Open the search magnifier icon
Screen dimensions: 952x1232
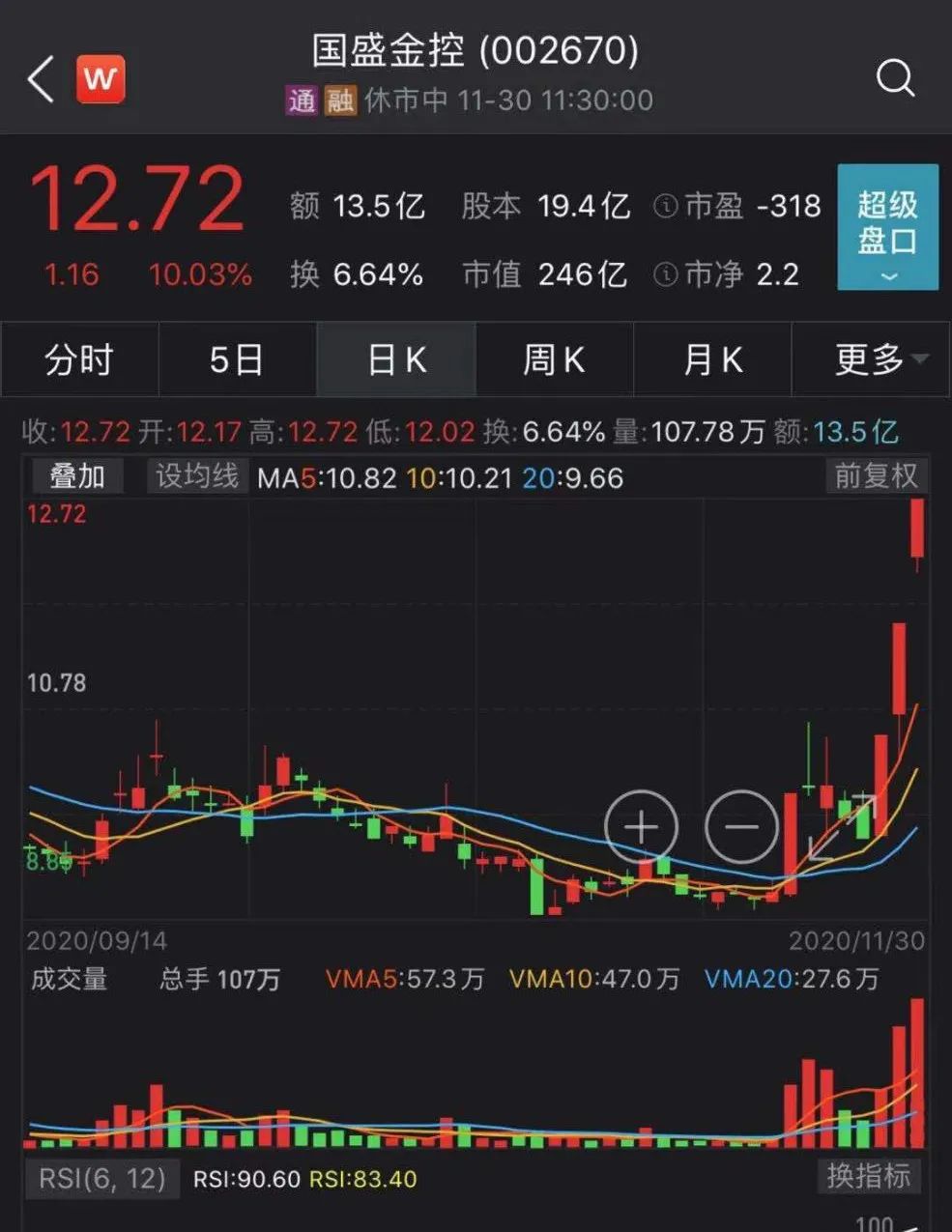point(894,77)
